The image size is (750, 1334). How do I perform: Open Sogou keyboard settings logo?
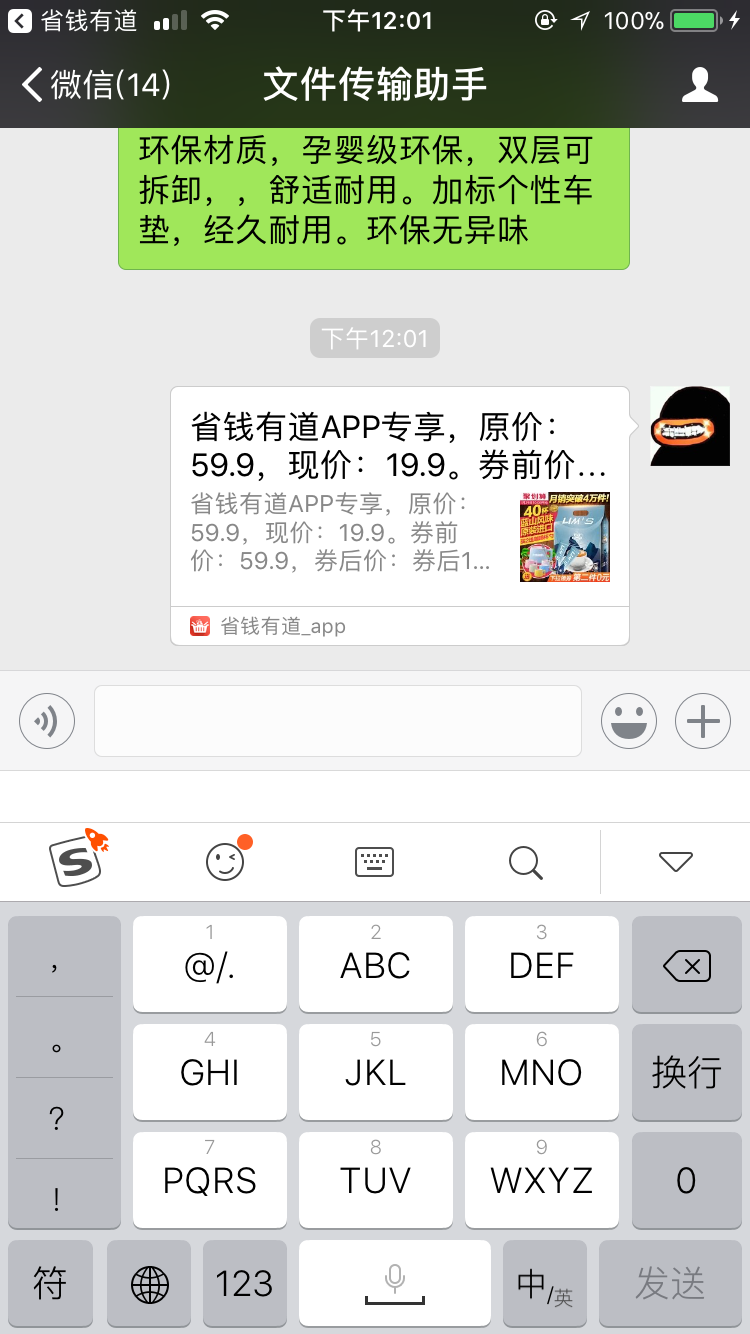tap(77, 860)
